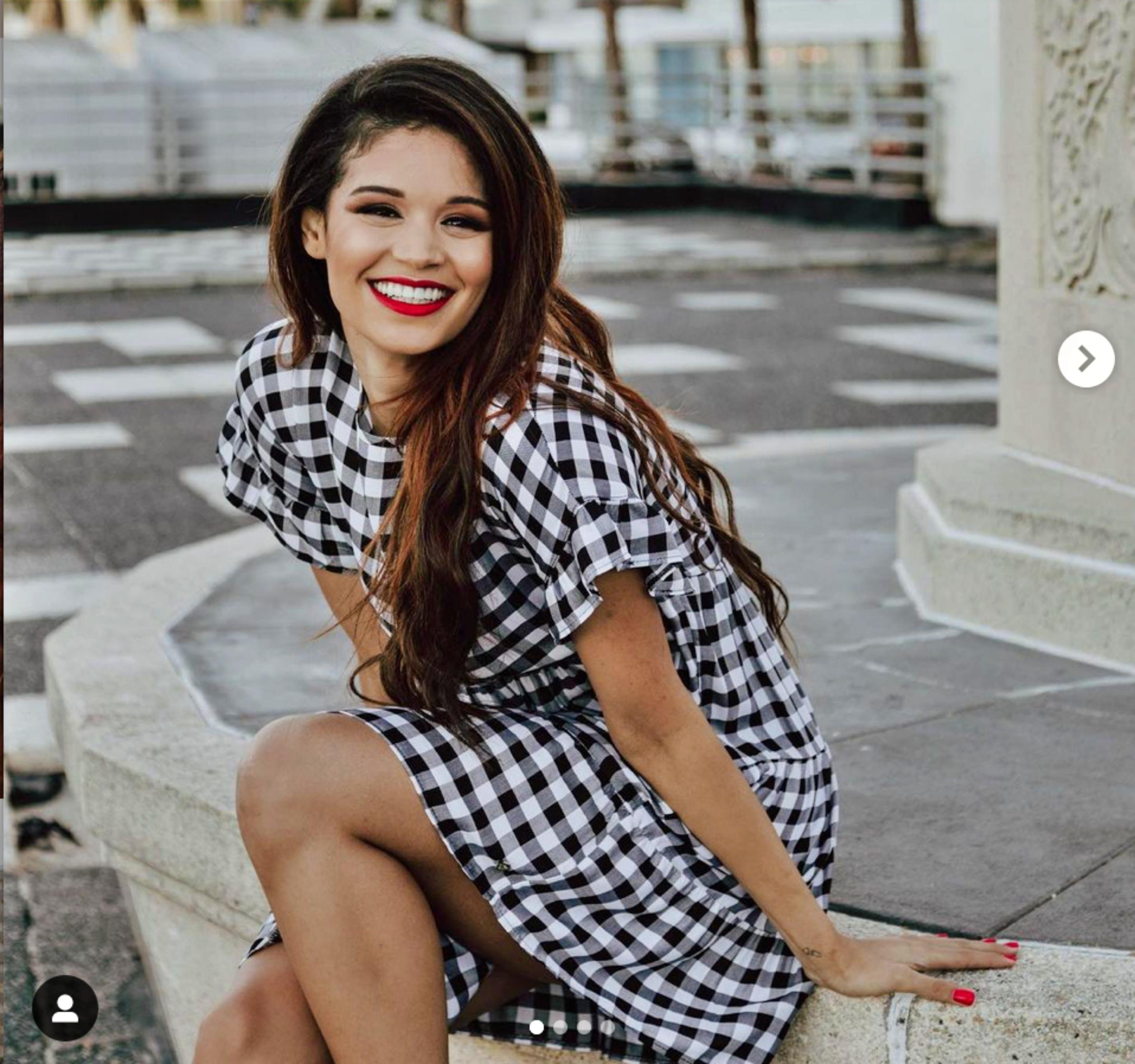The height and width of the screenshot is (1064, 1135).
Task: Show tagged people with the person icon
Action: [x=65, y=1008]
